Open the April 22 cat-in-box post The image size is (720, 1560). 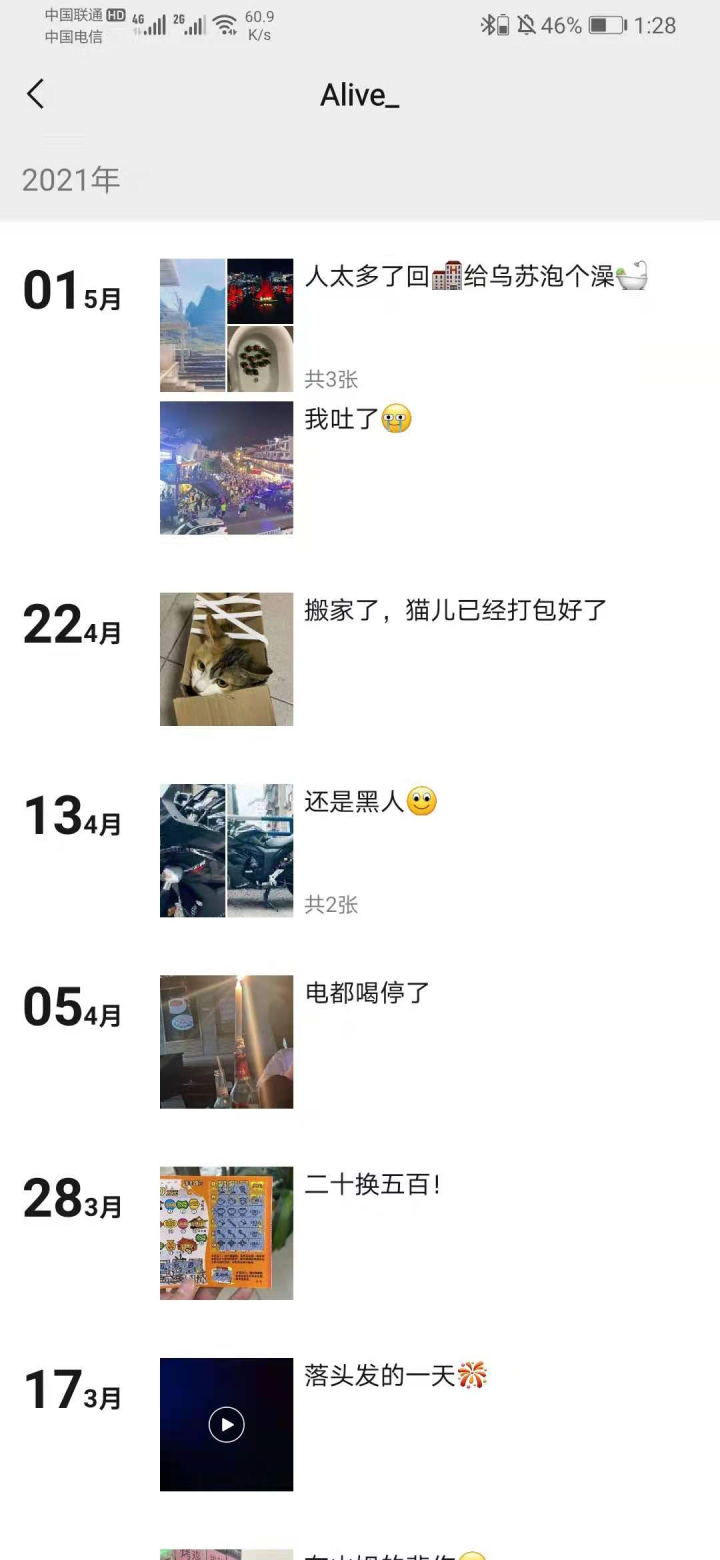pos(227,659)
